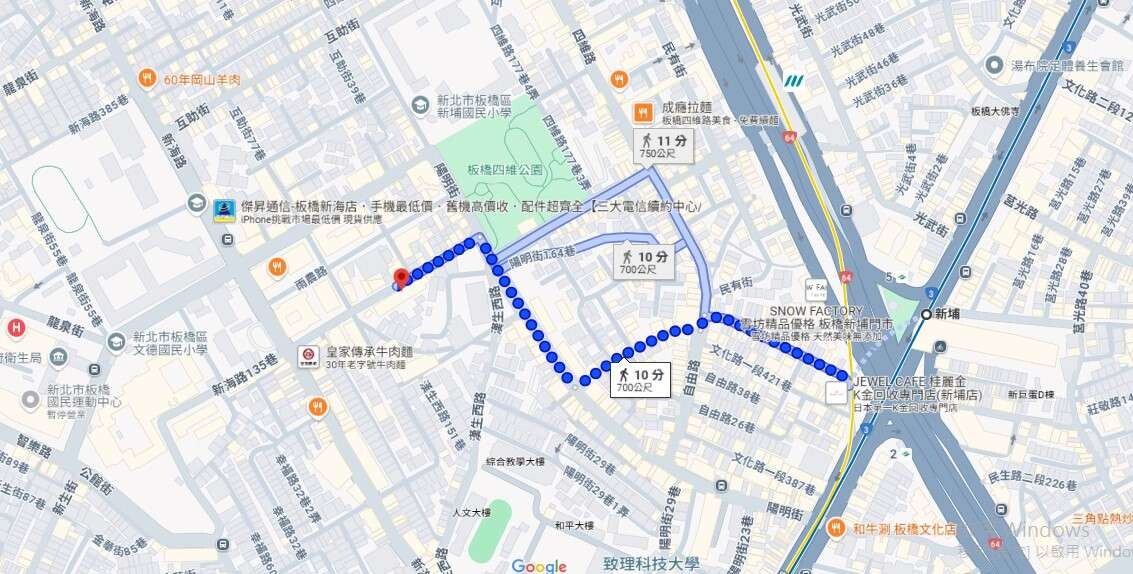Select 新埔 metro station marker
Viewport: 1133px width, 574px height.
point(927,314)
